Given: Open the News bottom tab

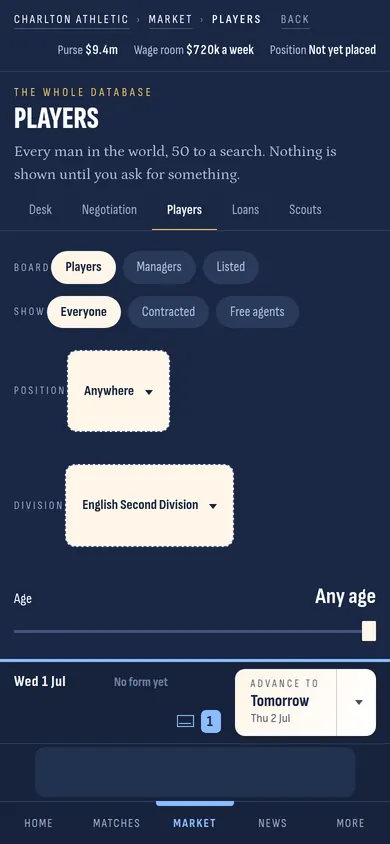Looking at the screenshot, I should point(272,823).
